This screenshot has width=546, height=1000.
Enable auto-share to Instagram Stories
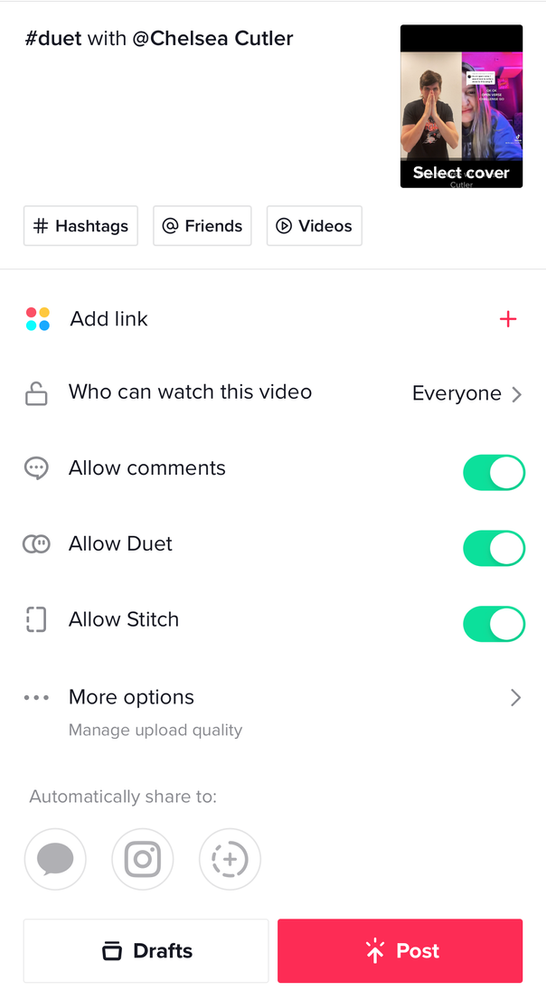point(230,859)
